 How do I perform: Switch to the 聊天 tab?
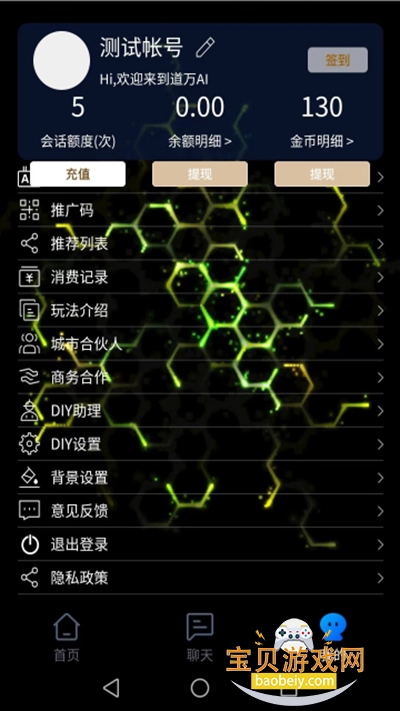pyautogui.click(x=200, y=637)
